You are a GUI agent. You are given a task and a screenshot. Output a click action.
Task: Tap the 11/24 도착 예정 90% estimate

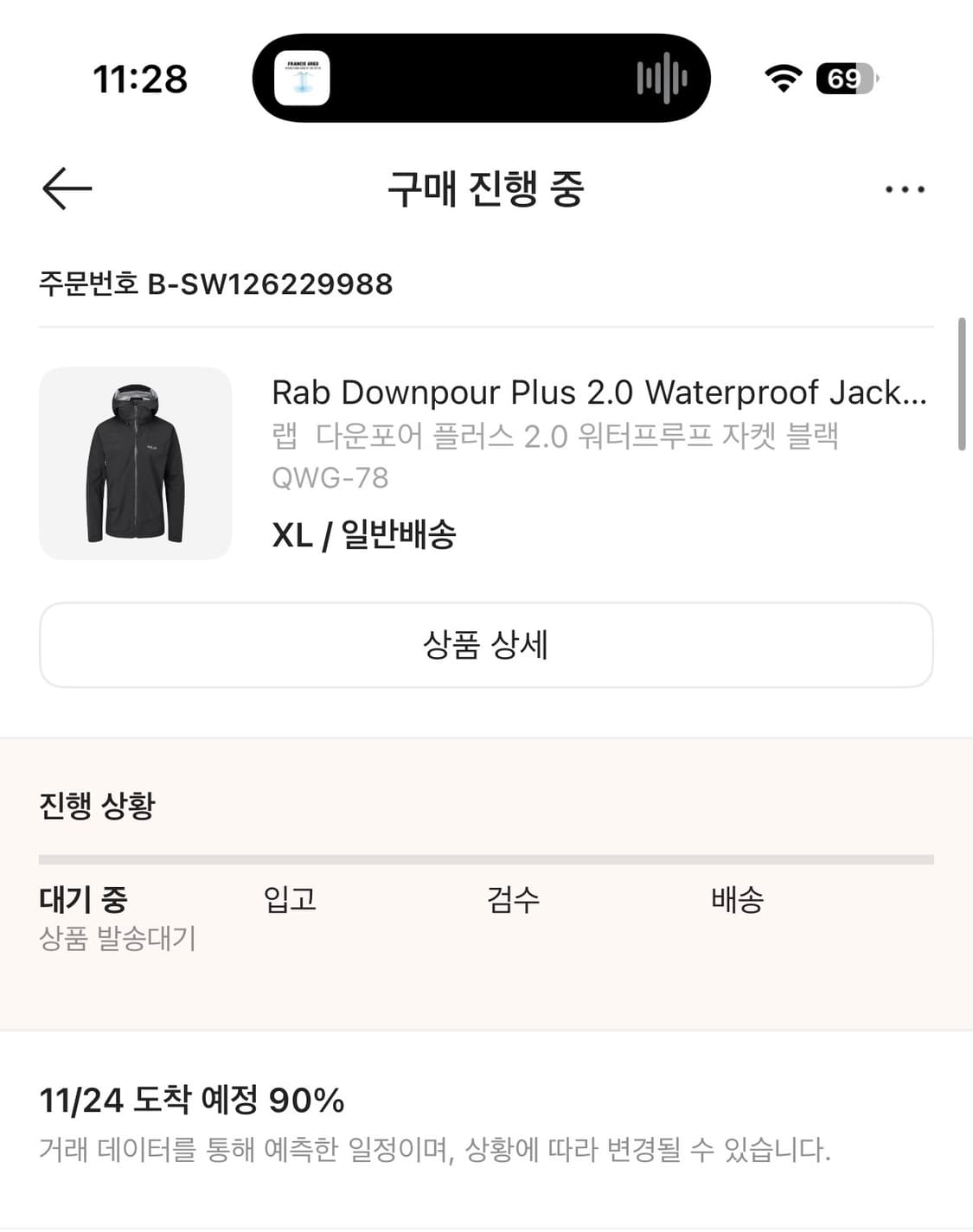[192, 1101]
